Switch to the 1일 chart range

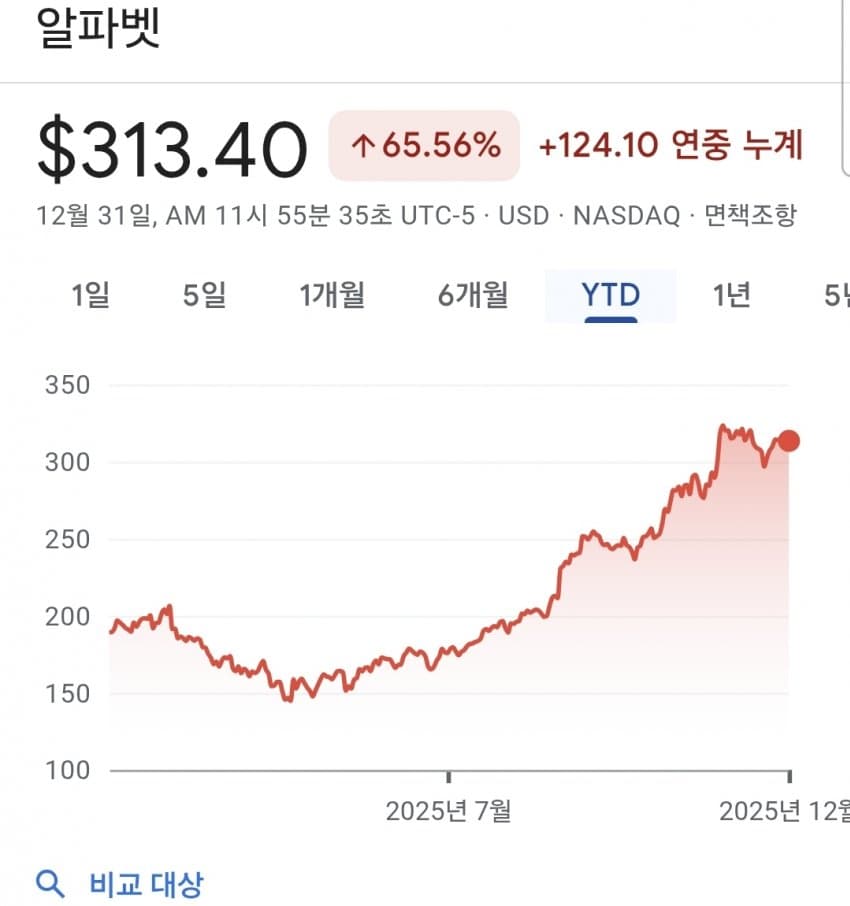(x=90, y=295)
